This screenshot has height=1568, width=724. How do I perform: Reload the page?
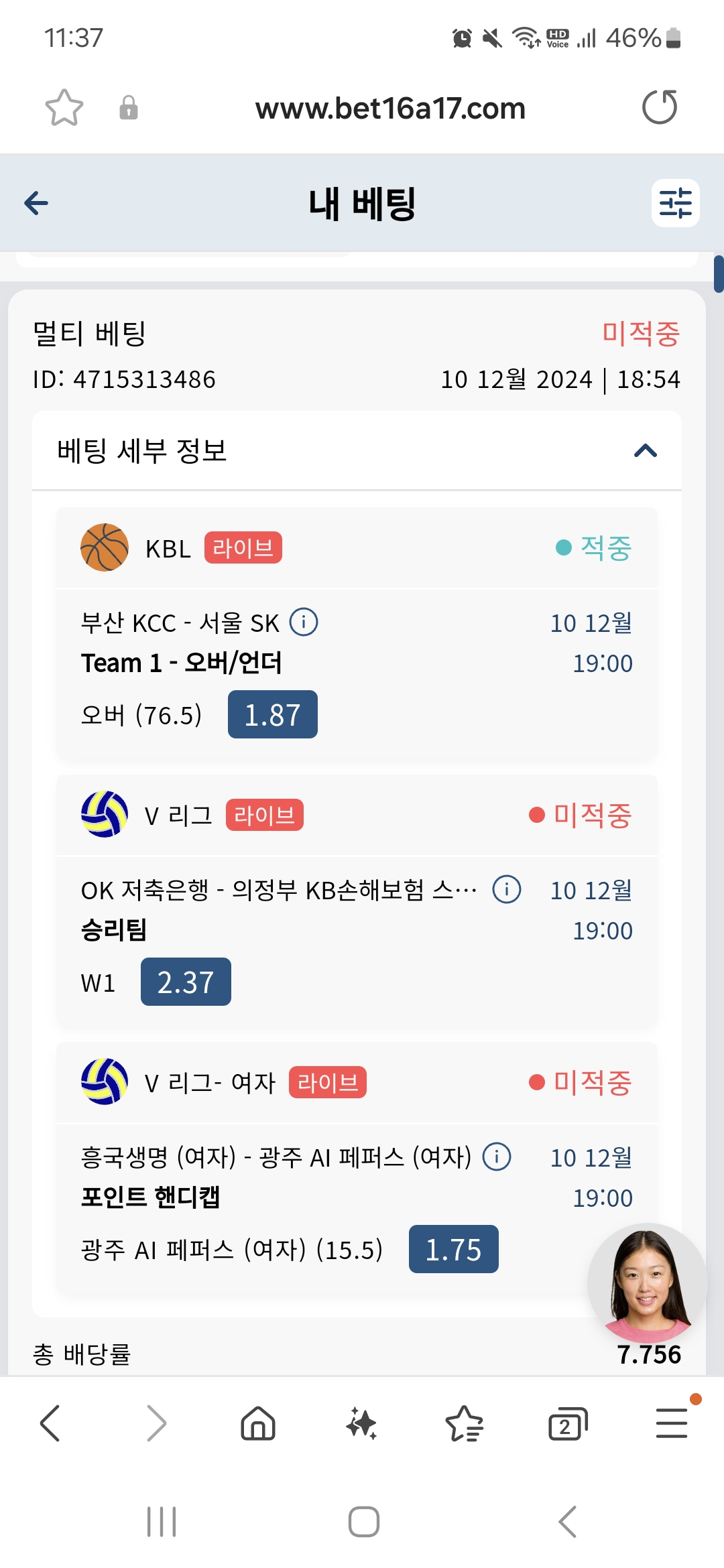660,108
